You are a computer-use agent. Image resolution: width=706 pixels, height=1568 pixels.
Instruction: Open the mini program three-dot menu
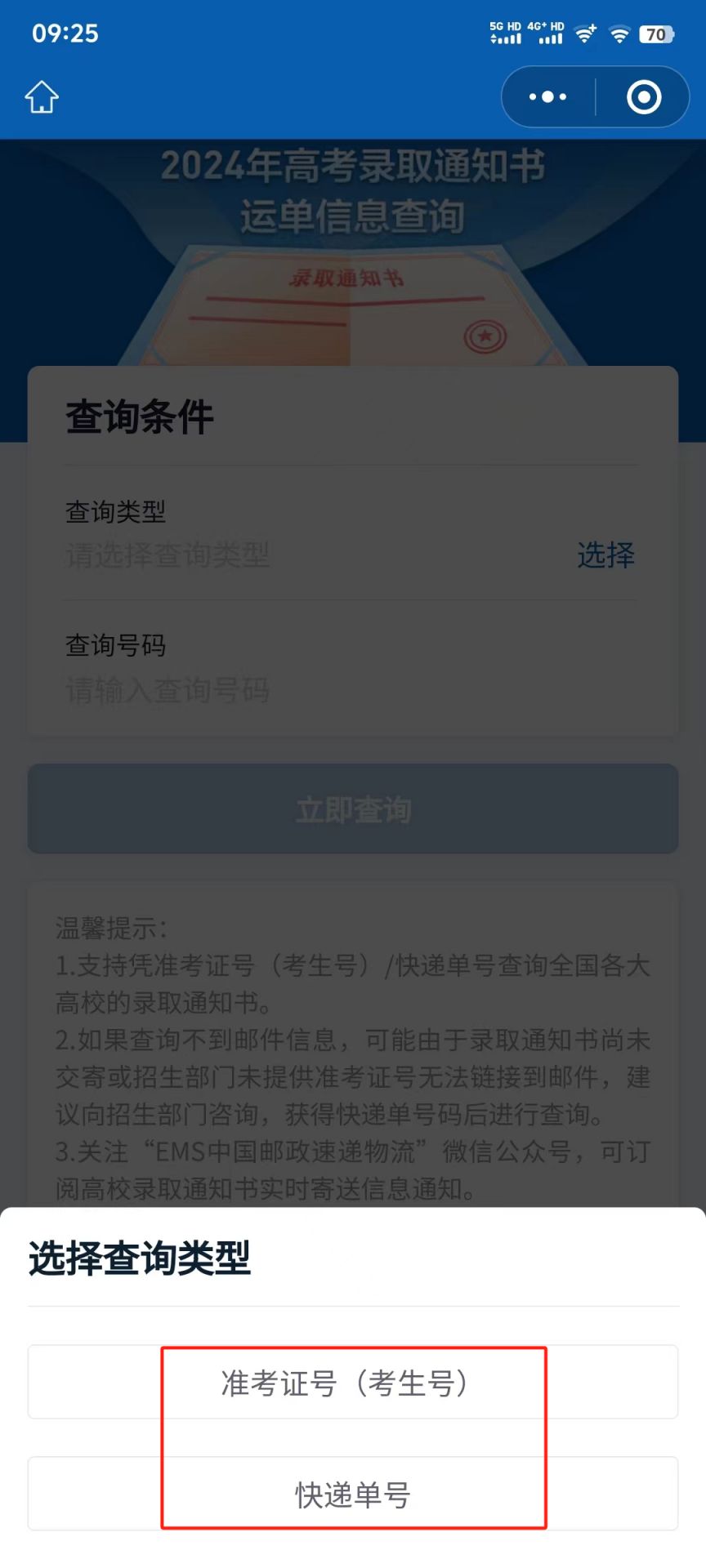[547, 97]
